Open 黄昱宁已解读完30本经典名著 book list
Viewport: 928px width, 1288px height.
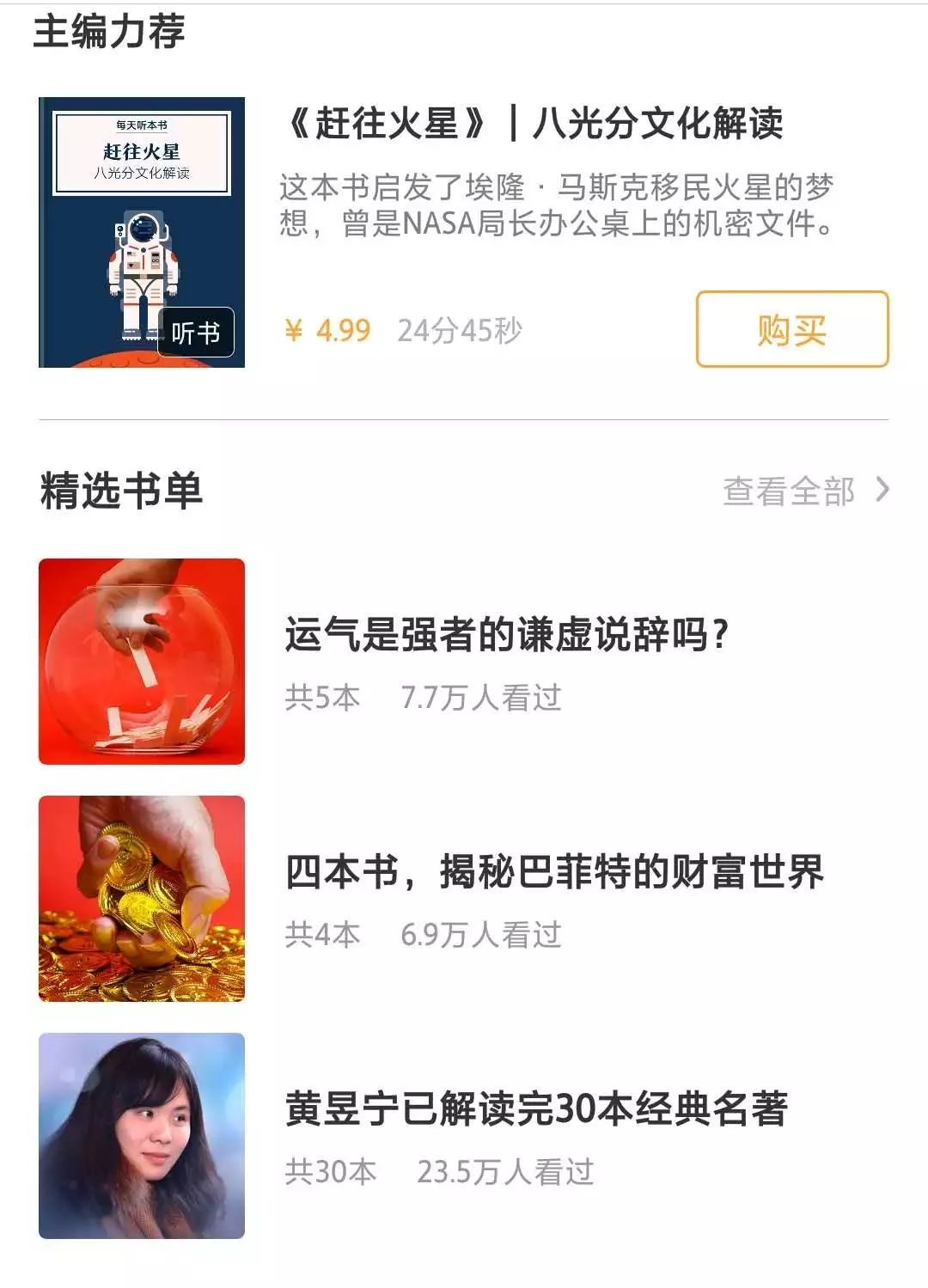[x=536, y=1109]
